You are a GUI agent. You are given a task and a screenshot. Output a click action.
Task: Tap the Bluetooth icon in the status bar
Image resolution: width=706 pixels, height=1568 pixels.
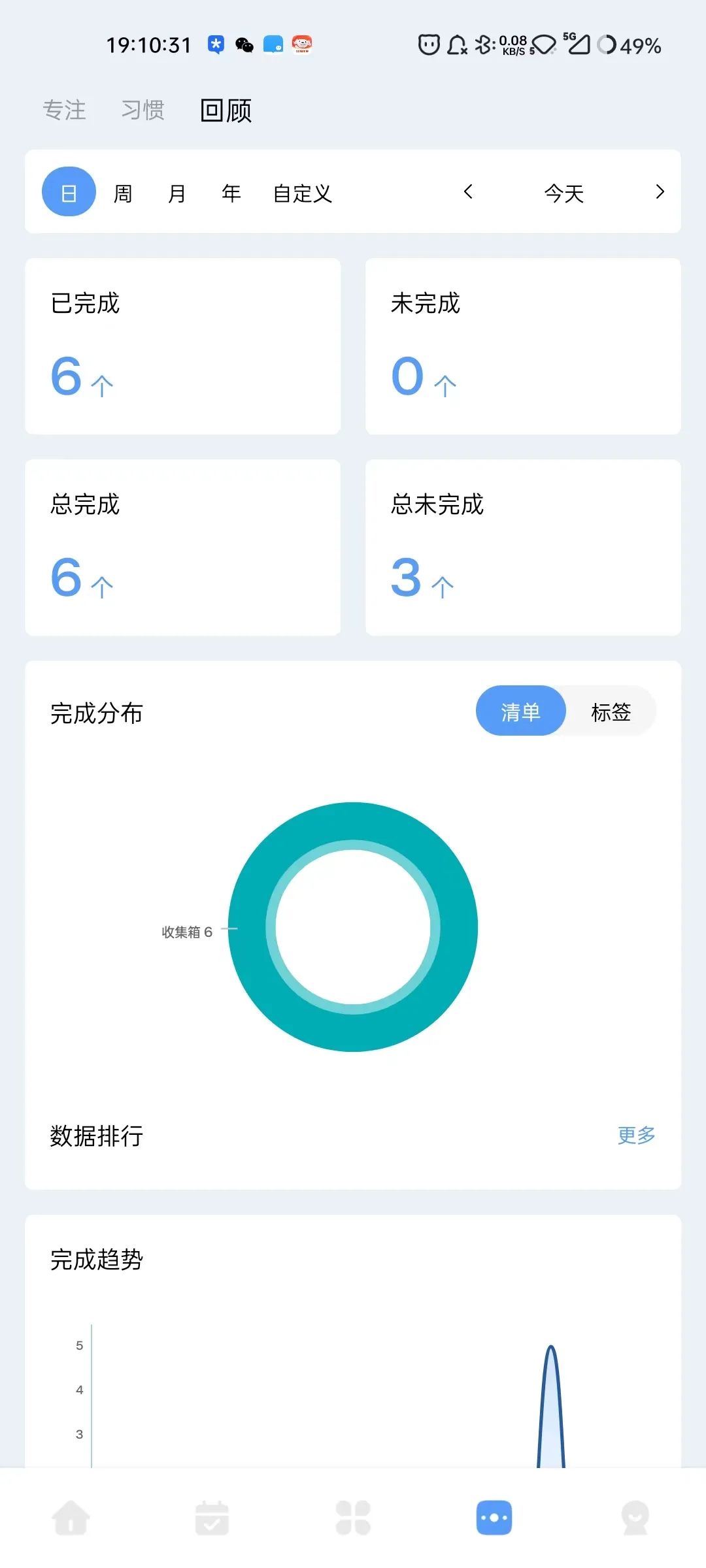(482, 46)
